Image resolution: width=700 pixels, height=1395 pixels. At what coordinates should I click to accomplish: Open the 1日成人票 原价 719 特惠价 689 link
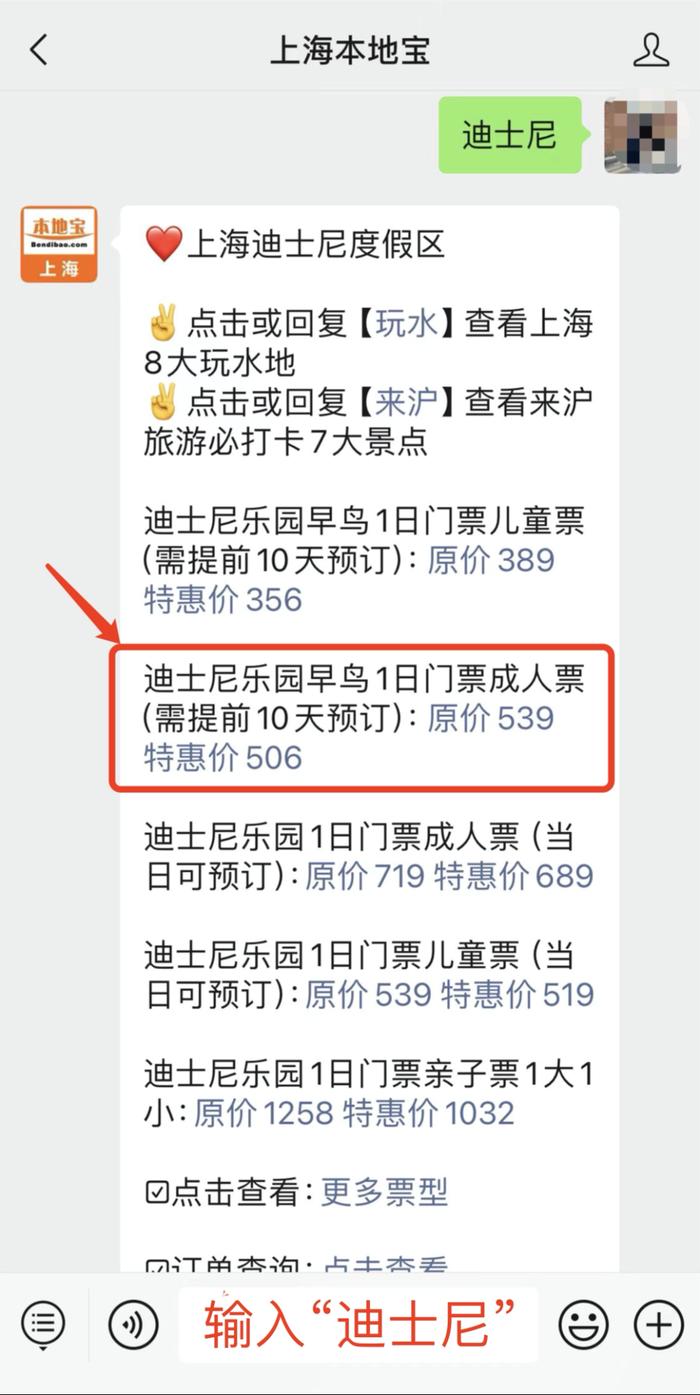(x=449, y=875)
